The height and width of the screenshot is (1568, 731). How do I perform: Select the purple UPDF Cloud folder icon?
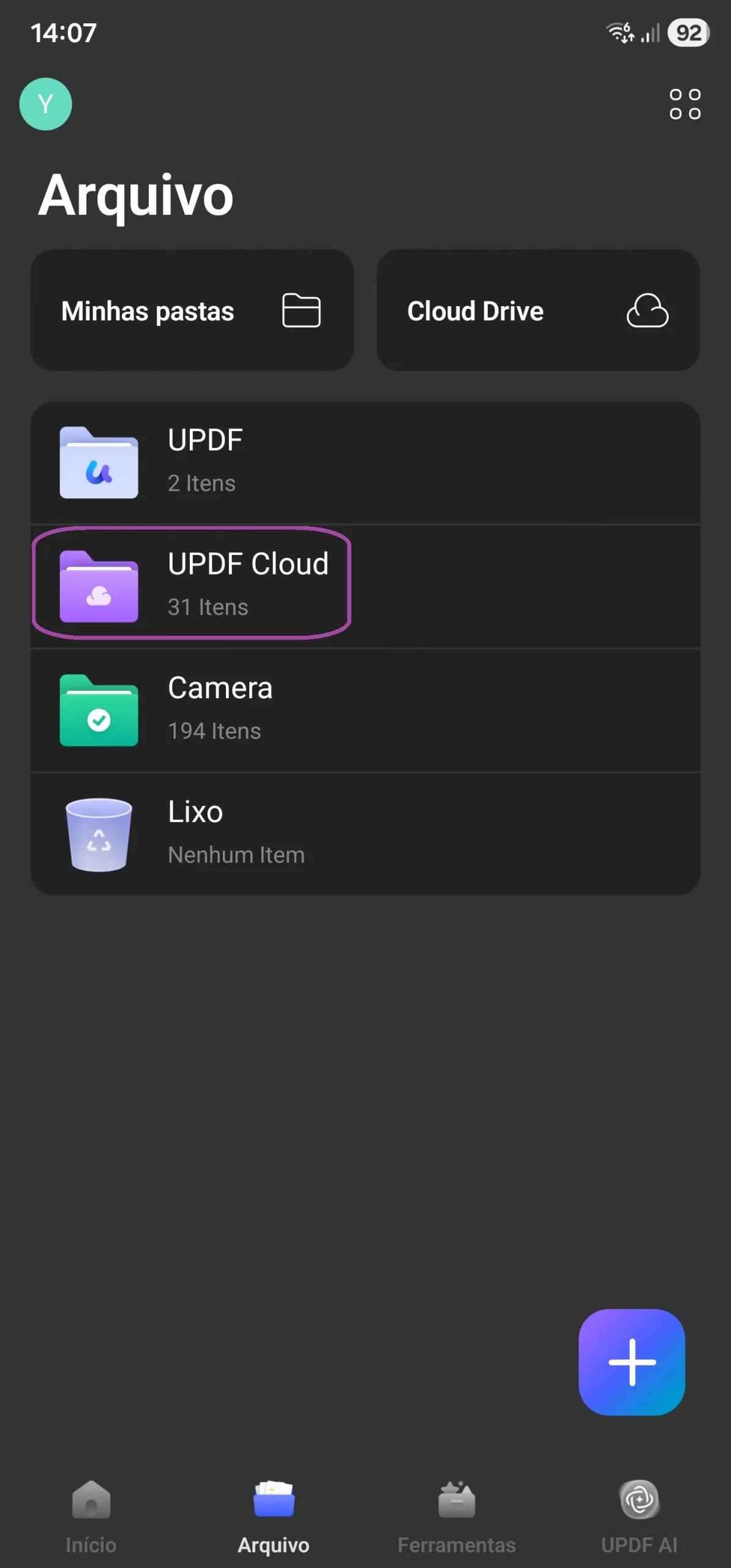pos(99,587)
